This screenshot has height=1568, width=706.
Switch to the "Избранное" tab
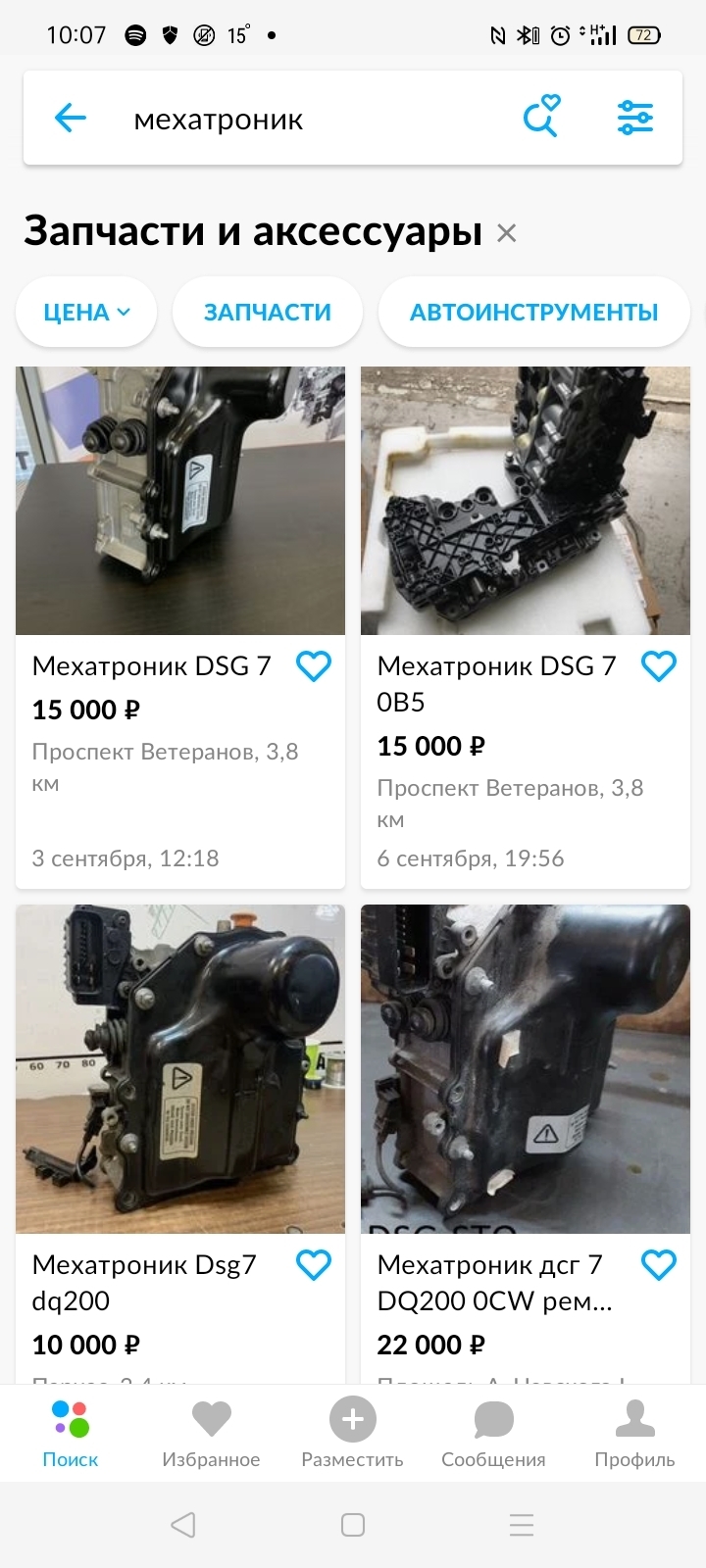tap(211, 1433)
